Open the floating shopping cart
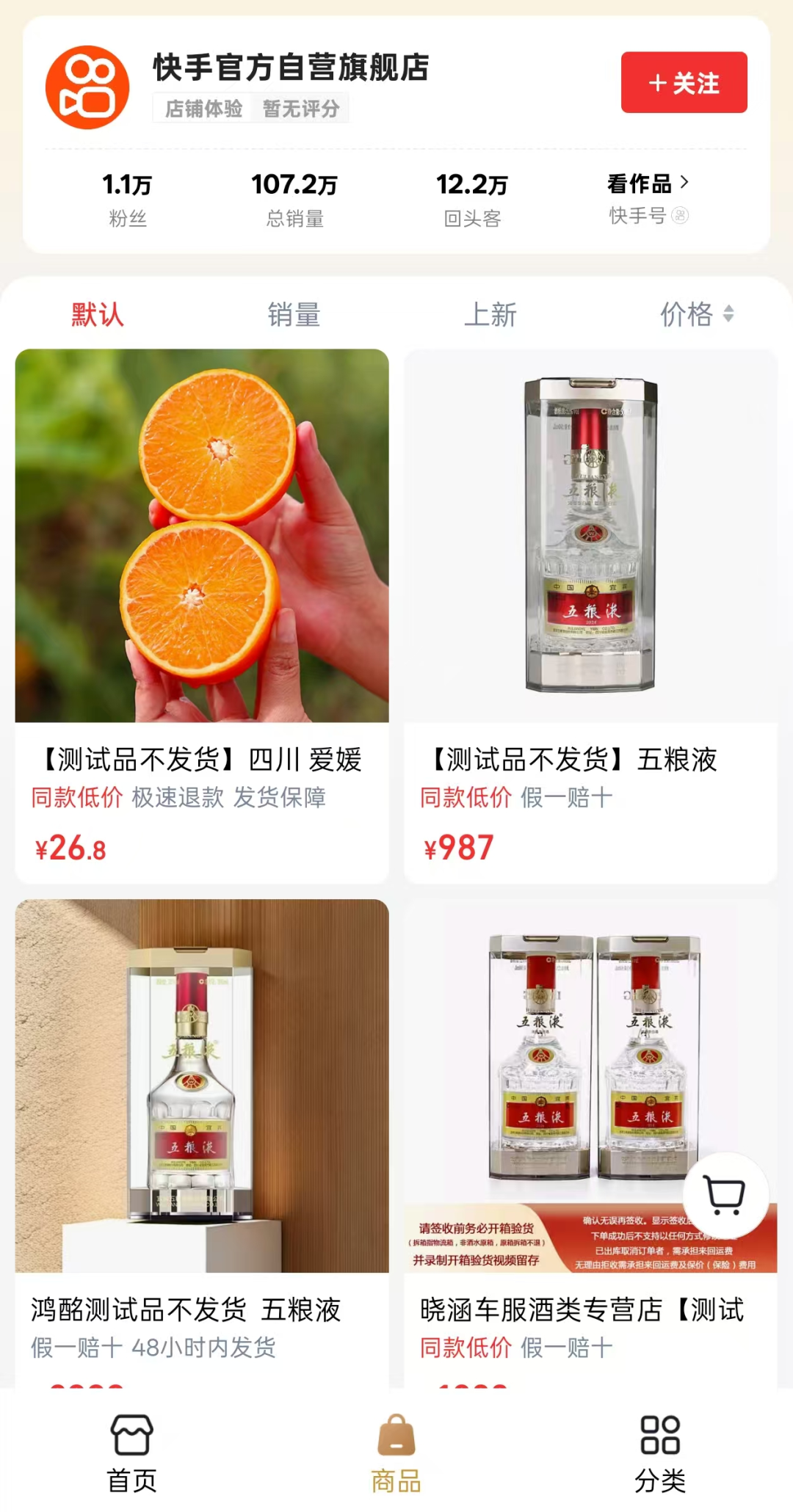Viewport: 793px width, 1512px height. 725,1195
